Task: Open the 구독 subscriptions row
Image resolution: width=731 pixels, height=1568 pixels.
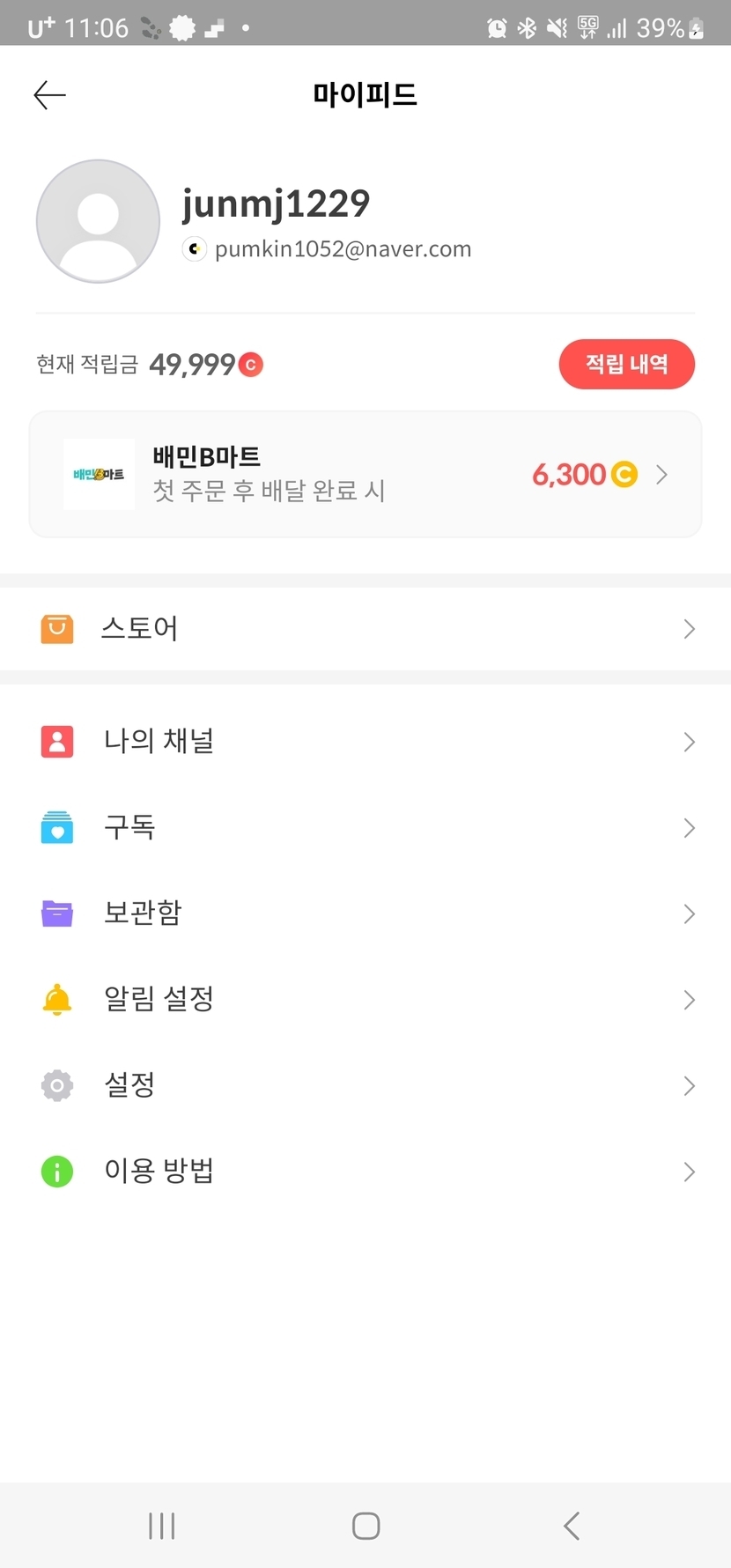Action: pos(365,828)
